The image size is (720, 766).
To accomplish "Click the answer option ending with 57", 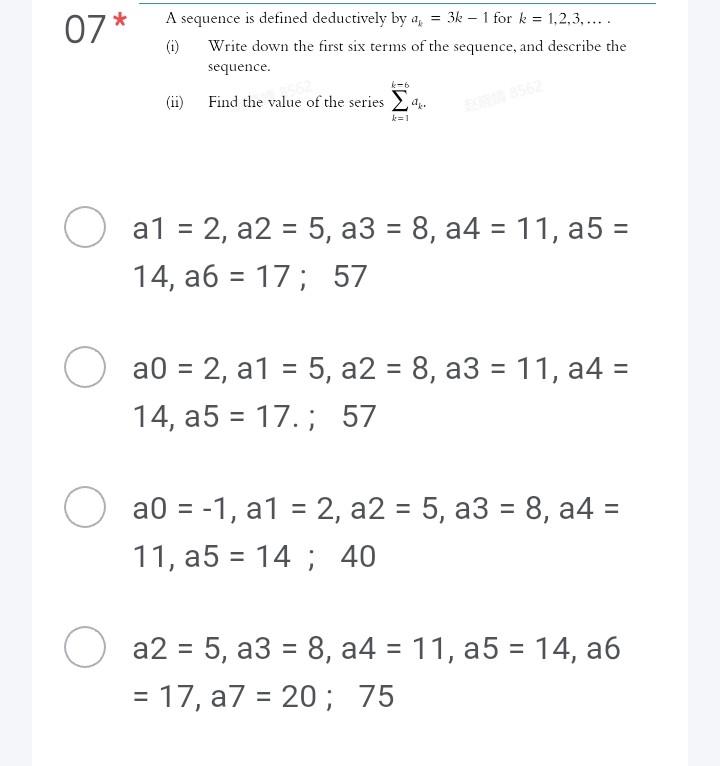I will [x=350, y=250].
